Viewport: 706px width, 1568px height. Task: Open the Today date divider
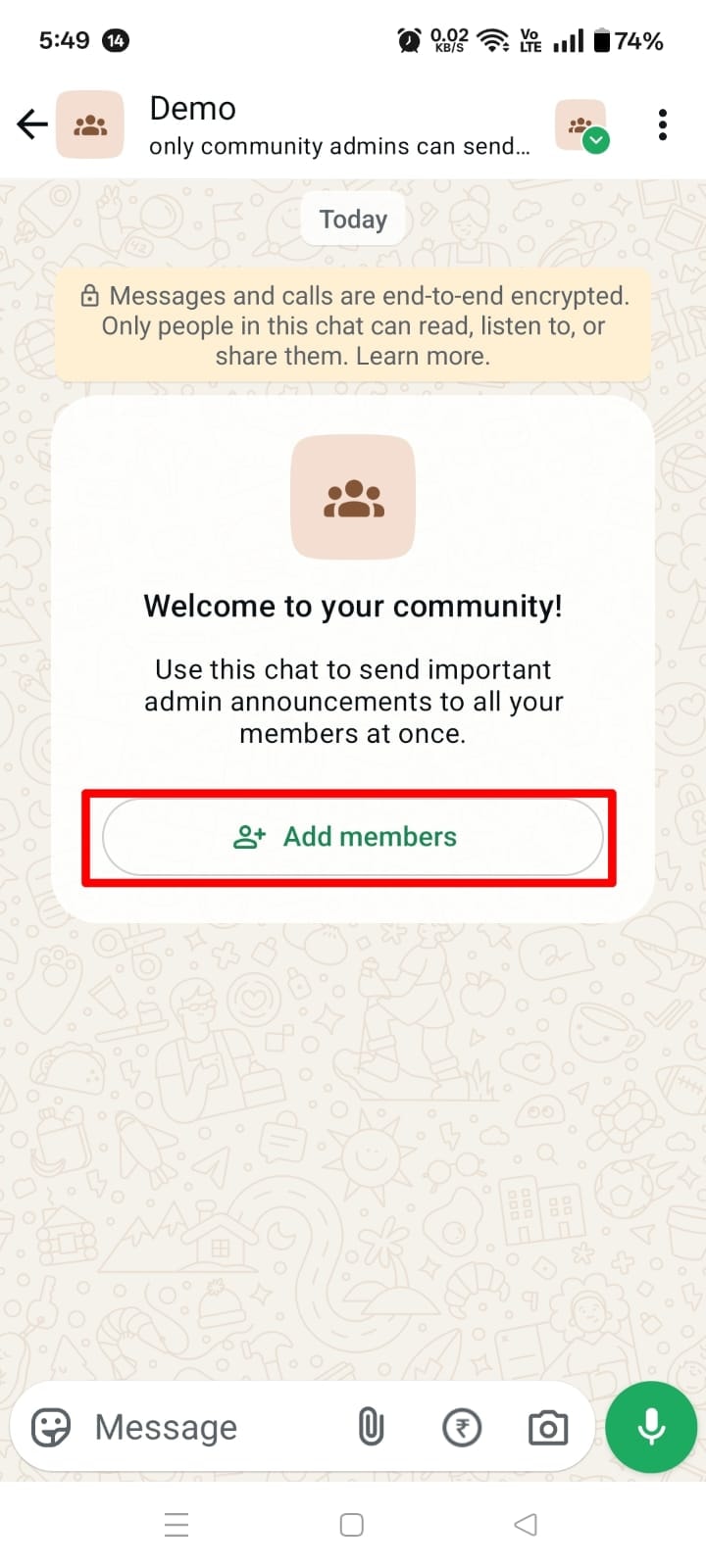(x=353, y=219)
